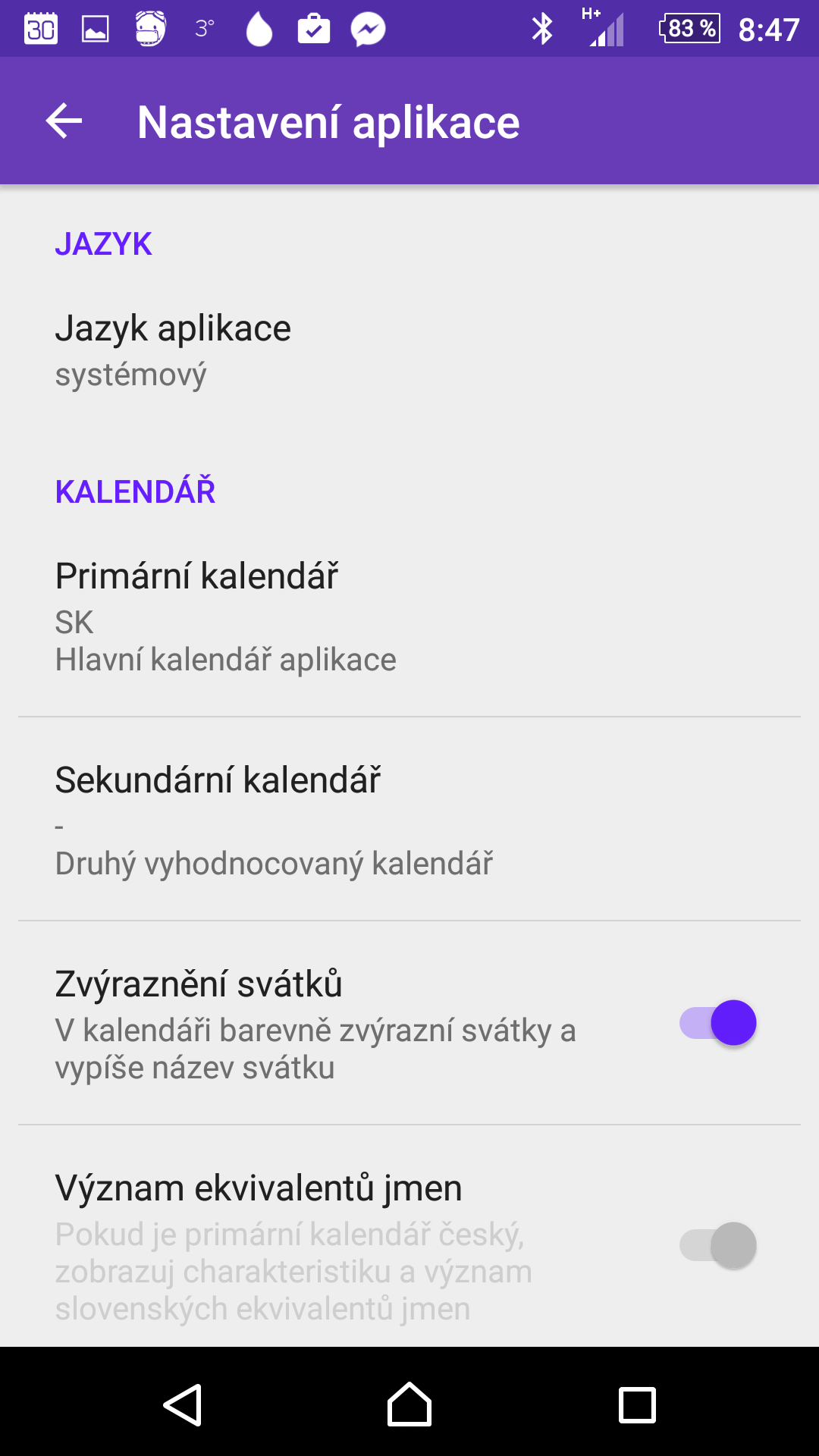Open Jazyk aplikace setting
The width and height of the screenshot is (819, 1456).
tap(409, 350)
